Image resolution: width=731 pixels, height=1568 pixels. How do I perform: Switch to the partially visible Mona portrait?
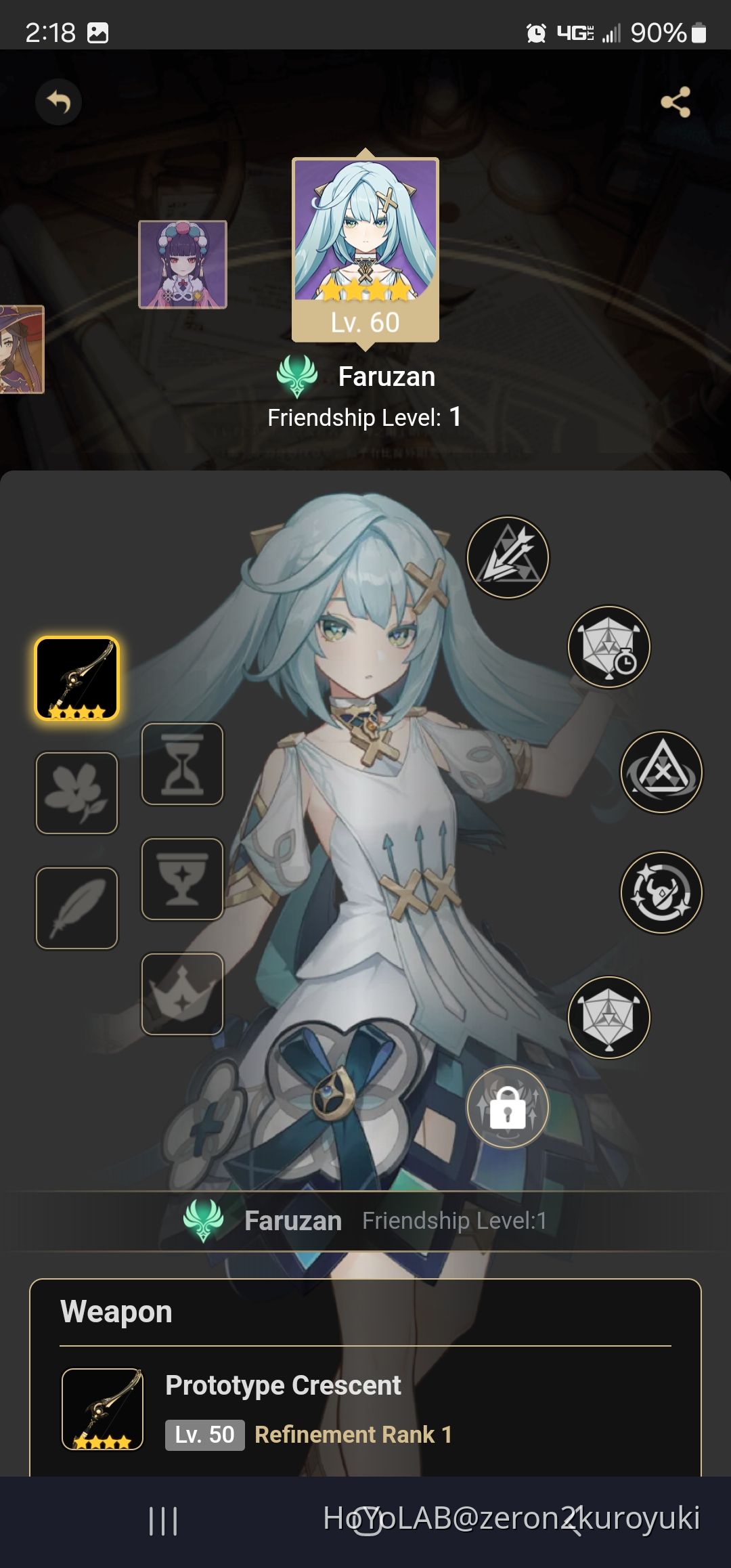pos(22,349)
